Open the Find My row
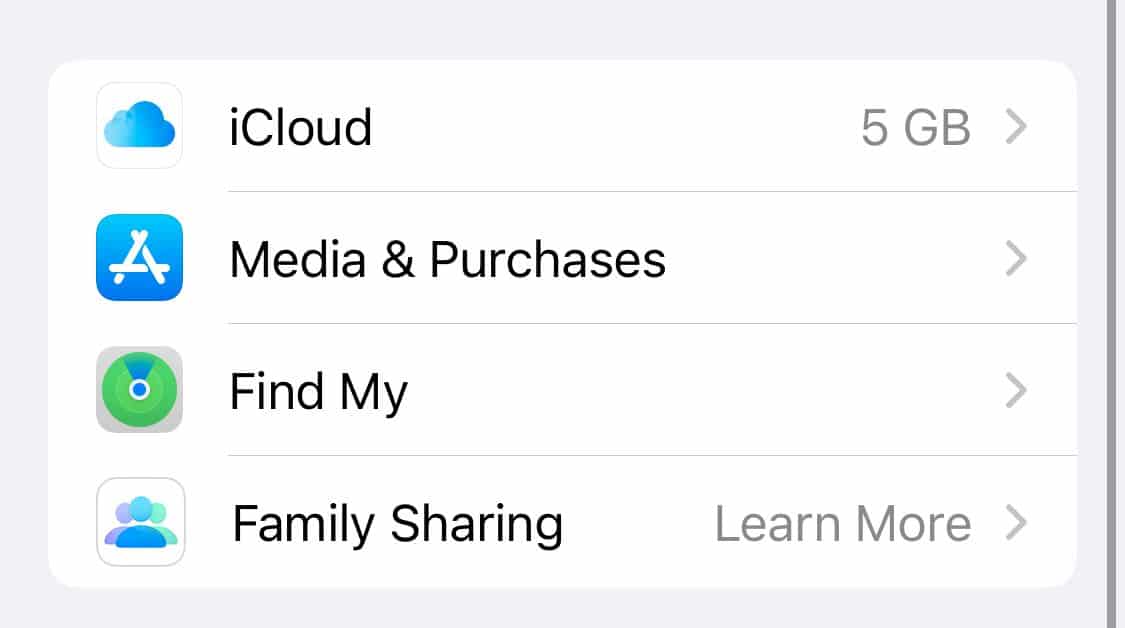Image resolution: width=1125 pixels, height=628 pixels. point(560,391)
